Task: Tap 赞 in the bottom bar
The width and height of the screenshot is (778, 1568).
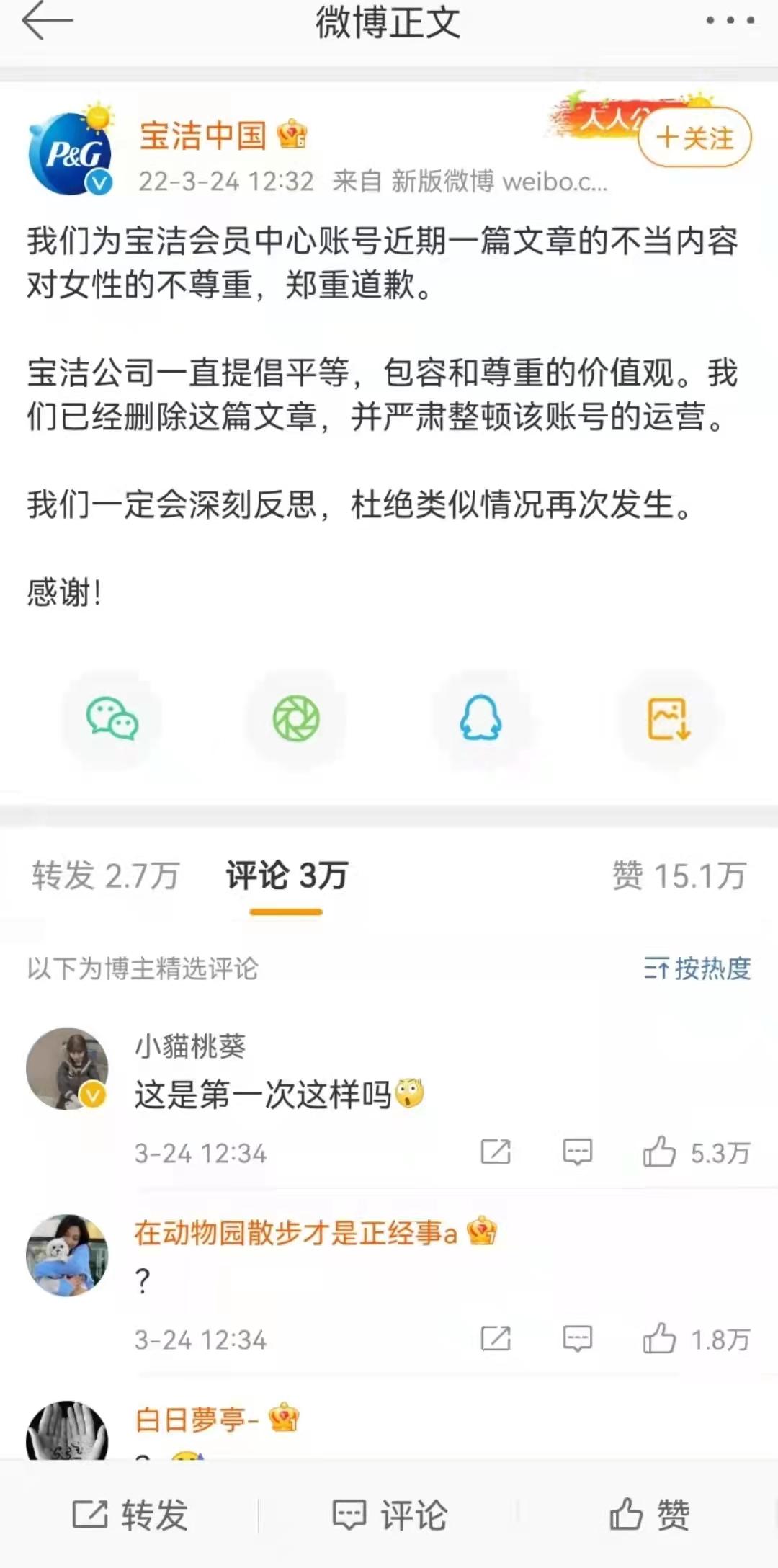Action: point(649,1515)
